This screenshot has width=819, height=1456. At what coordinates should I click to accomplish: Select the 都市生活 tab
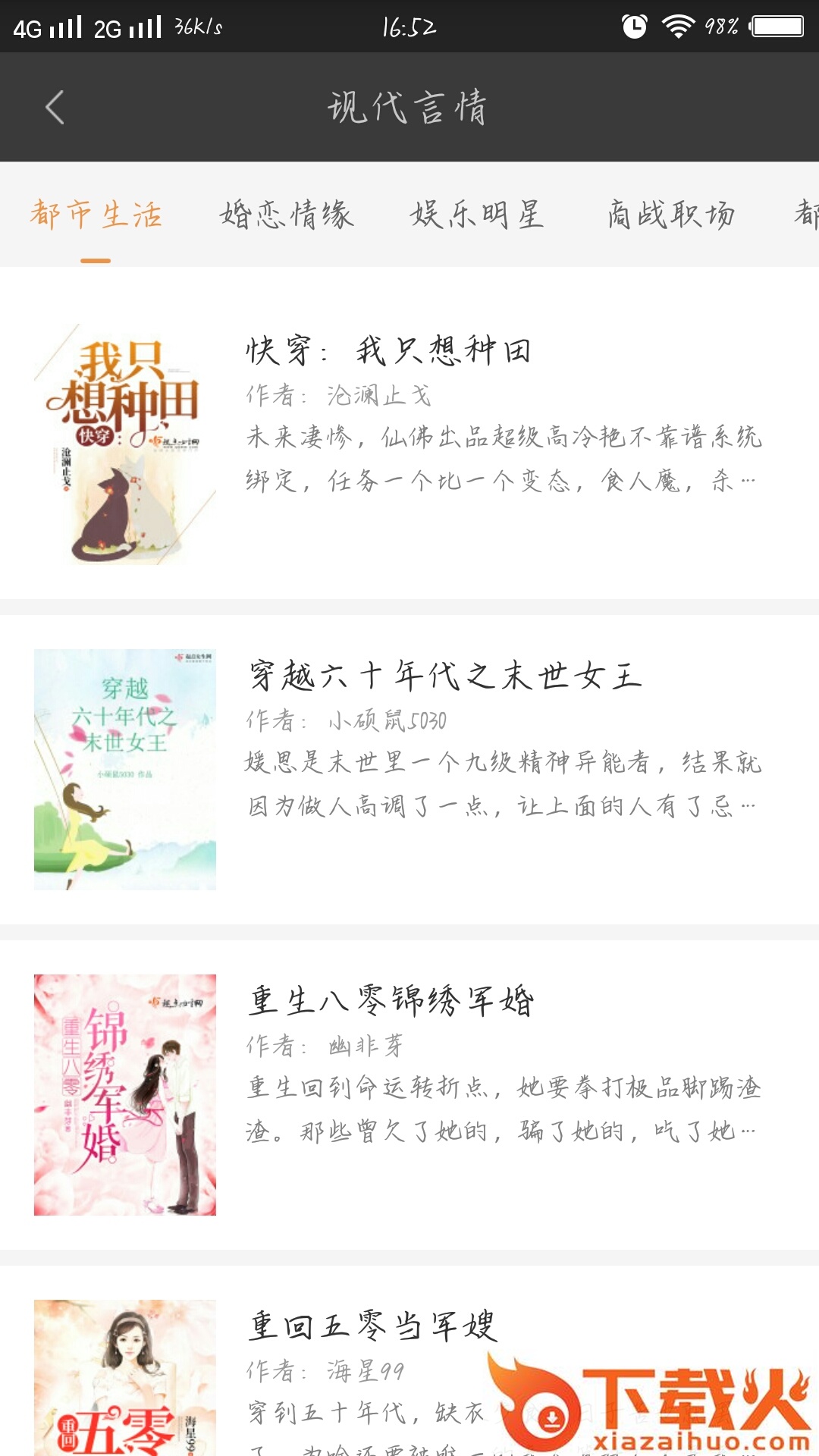(96, 215)
